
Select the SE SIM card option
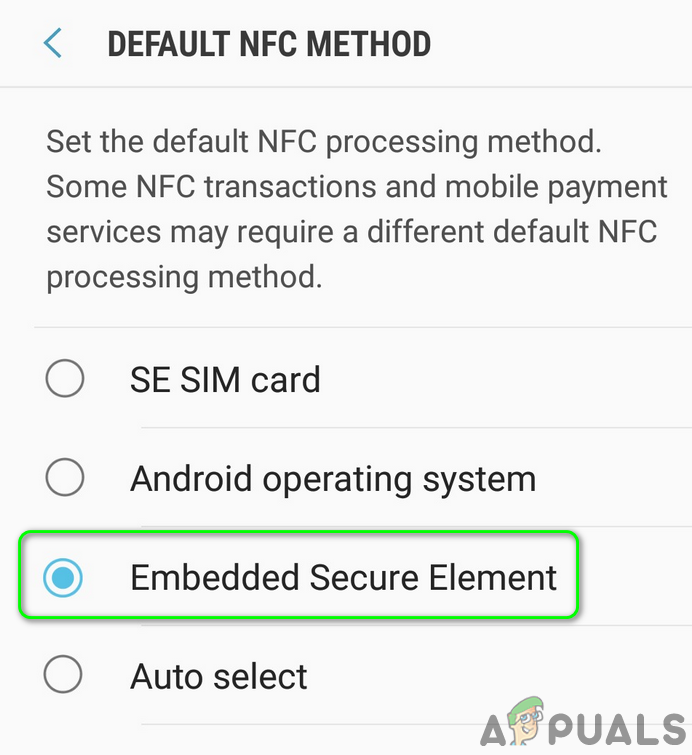[65, 379]
